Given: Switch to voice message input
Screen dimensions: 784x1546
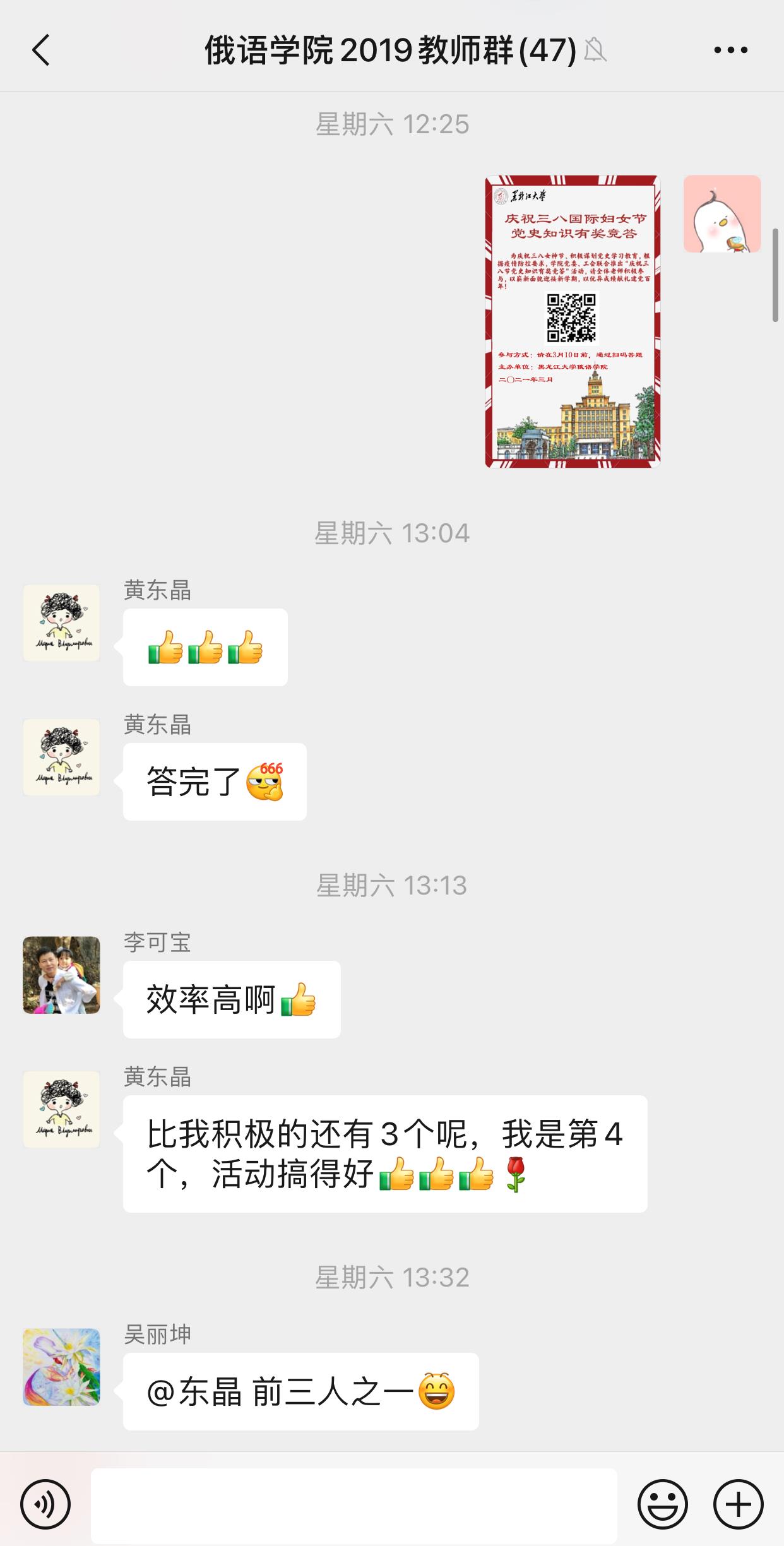Looking at the screenshot, I should click(45, 1505).
